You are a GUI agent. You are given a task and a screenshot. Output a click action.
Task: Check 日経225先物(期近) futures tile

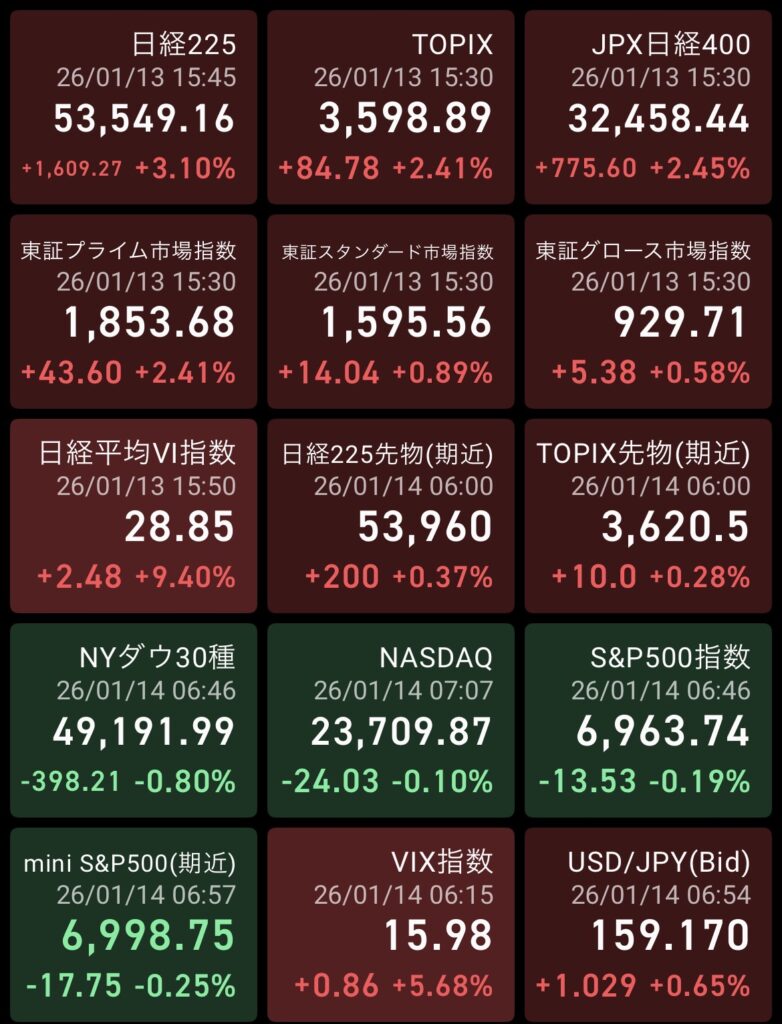click(x=391, y=516)
